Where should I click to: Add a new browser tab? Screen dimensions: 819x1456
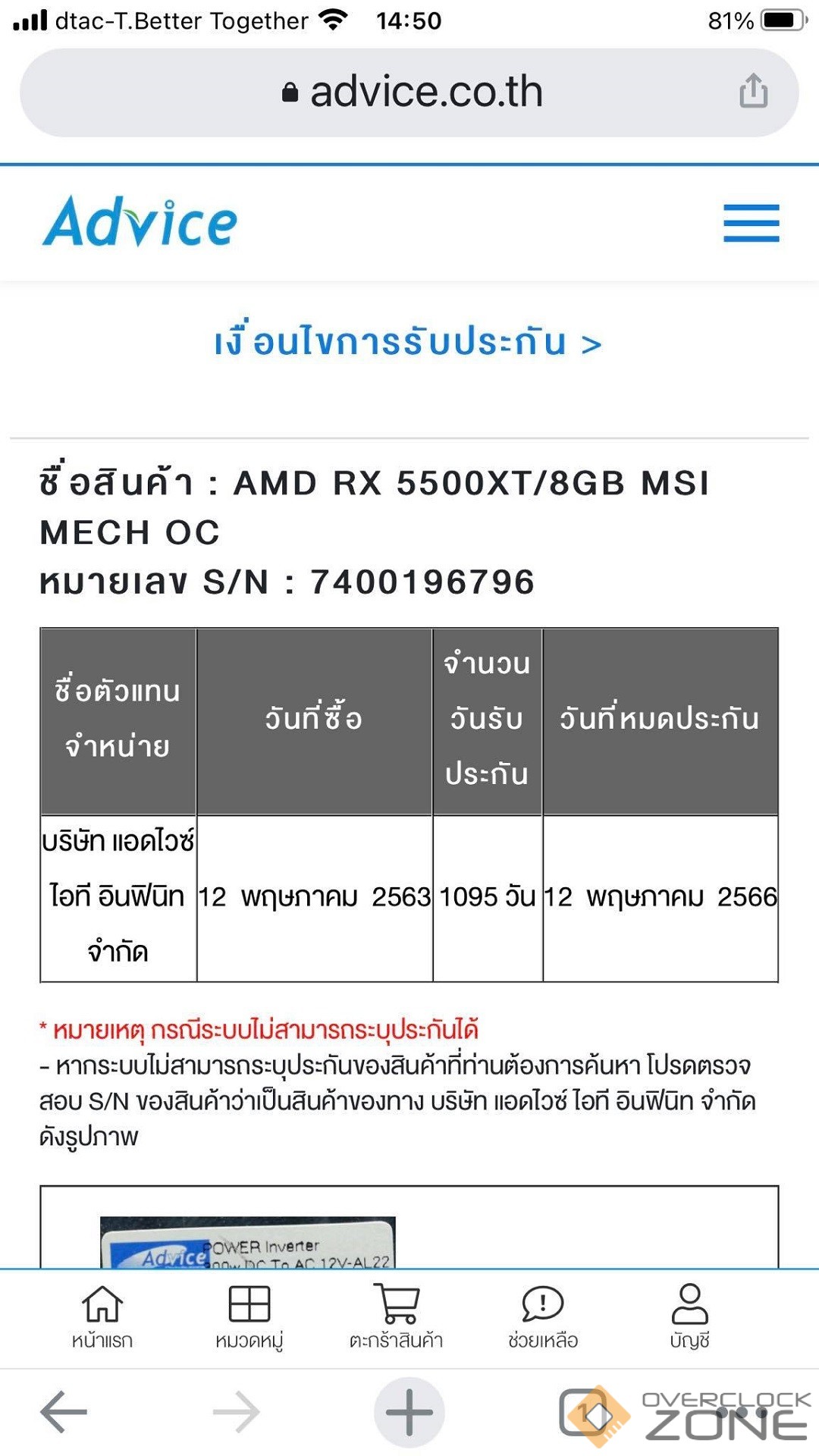tap(409, 1412)
